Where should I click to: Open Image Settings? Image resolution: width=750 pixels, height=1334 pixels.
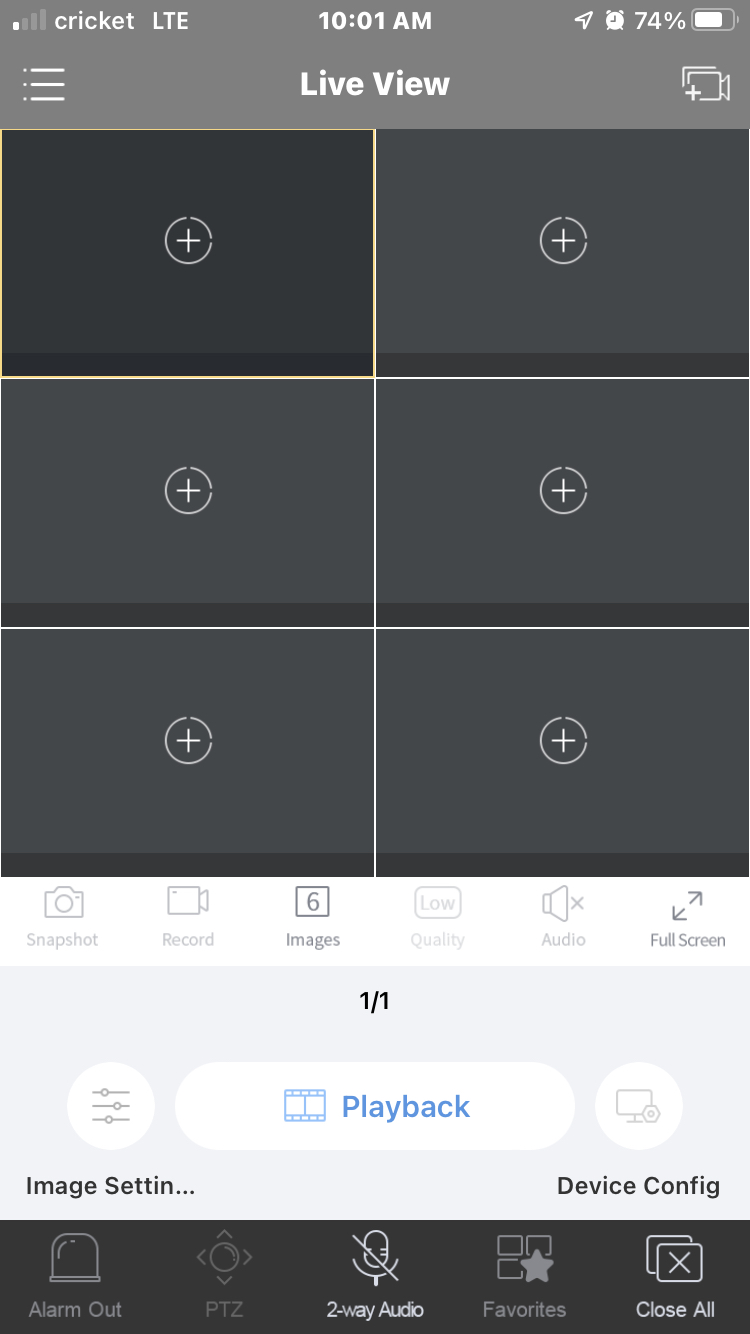tap(111, 1106)
